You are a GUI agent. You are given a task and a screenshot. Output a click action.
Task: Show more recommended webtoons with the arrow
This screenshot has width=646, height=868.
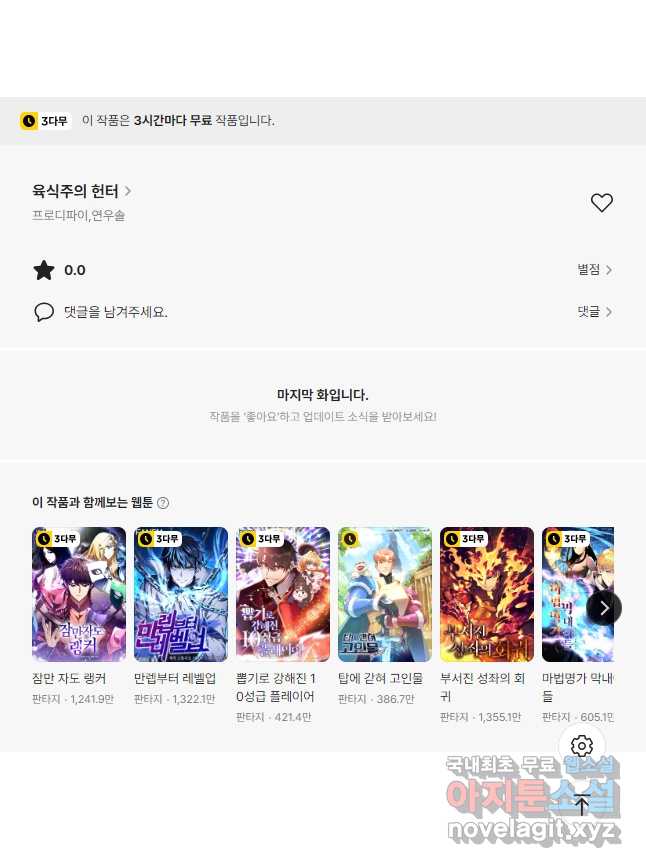pyautogui.click(x=603, y=608)
